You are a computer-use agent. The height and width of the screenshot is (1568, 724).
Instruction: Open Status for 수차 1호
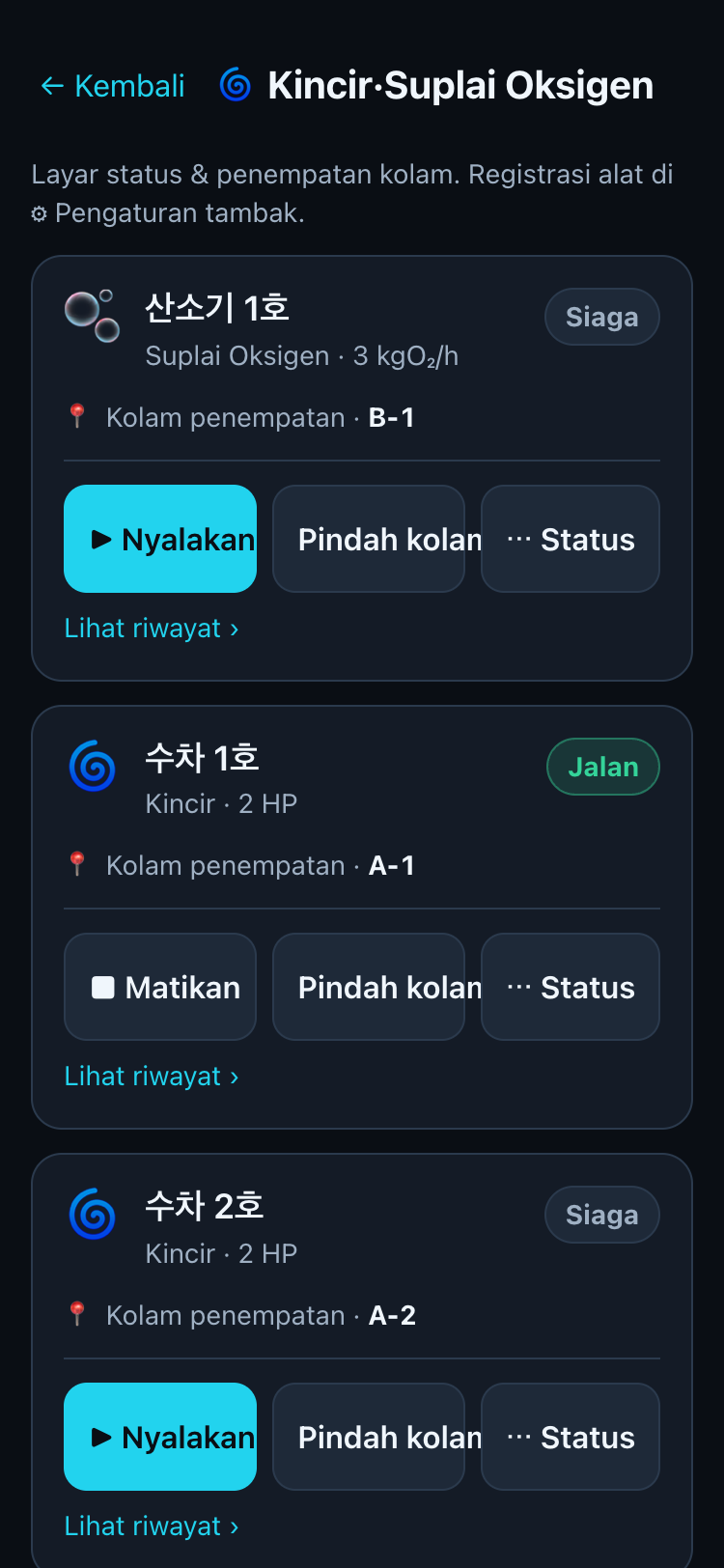click(571, 987)
